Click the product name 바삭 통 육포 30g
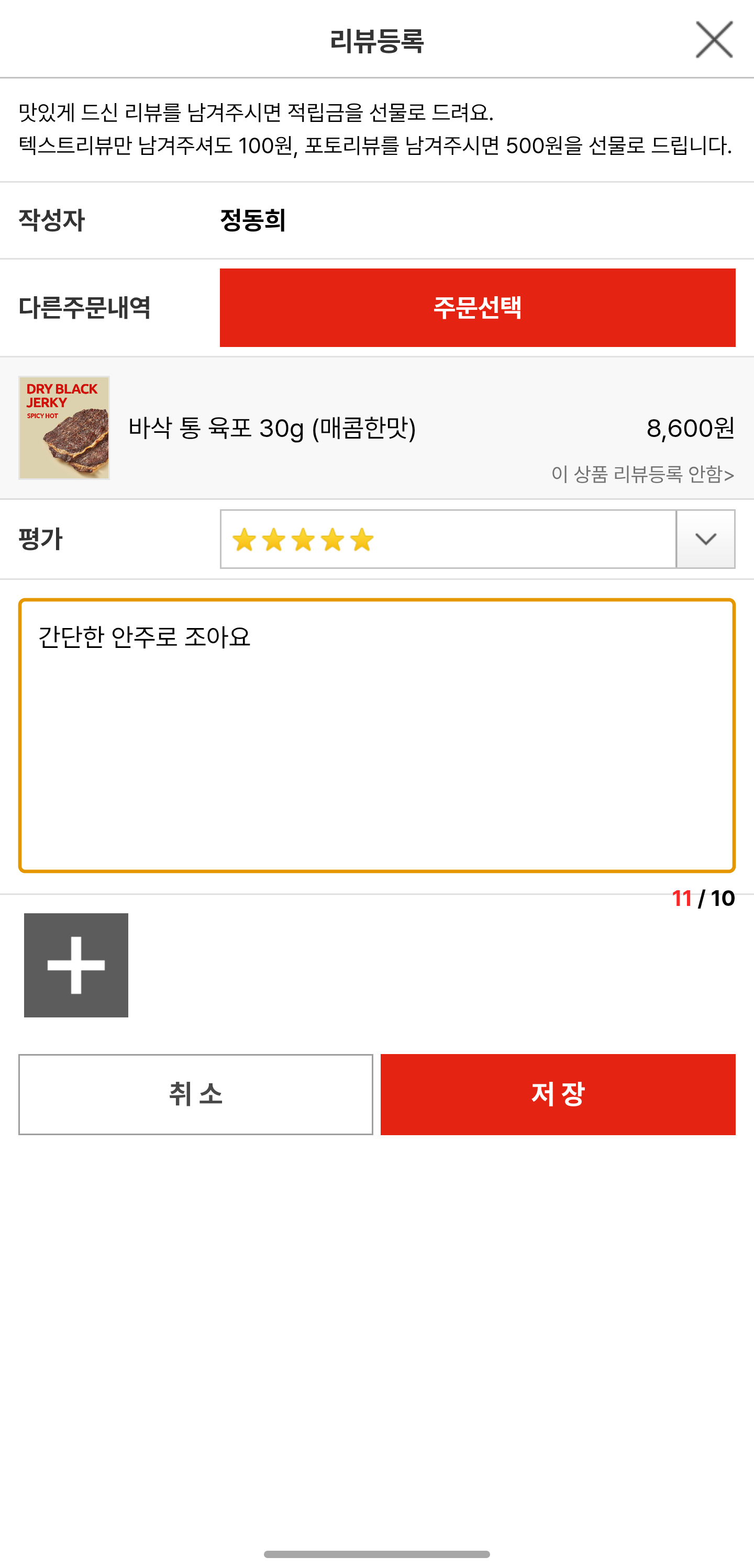 coord(272,429)
